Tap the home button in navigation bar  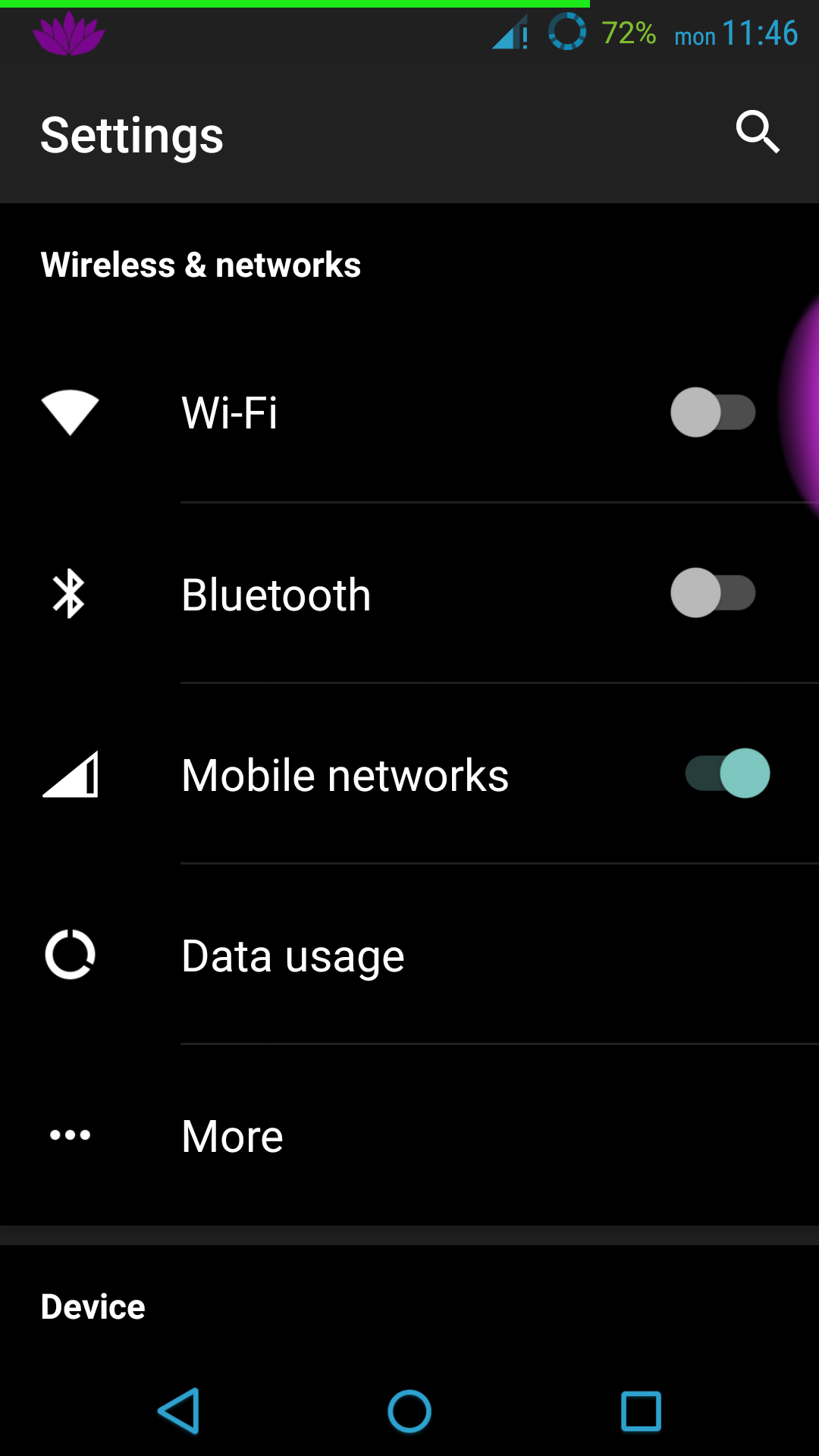[409, 1411]
